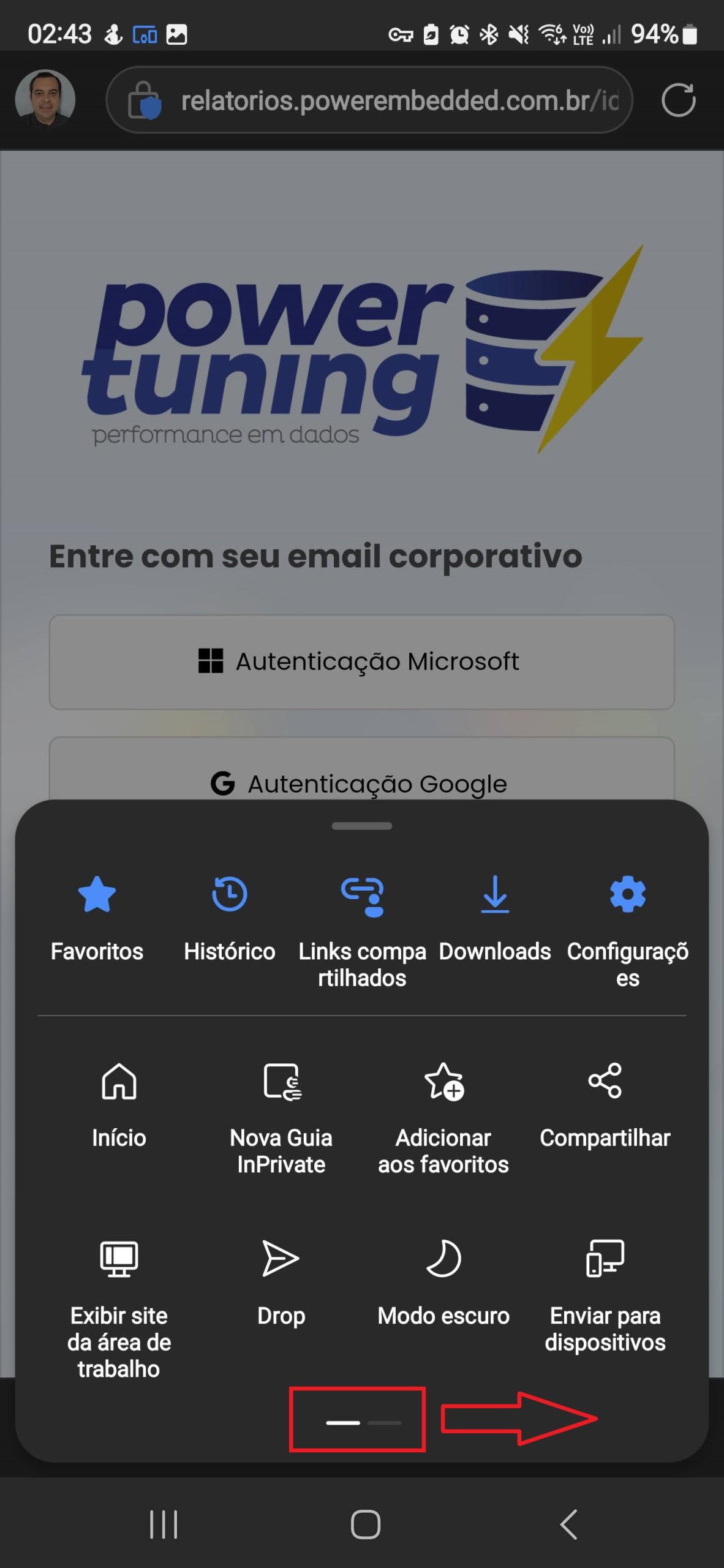724x1568 pixels.
Task: Reload the page with refresh icon
Action: [678, 100]
